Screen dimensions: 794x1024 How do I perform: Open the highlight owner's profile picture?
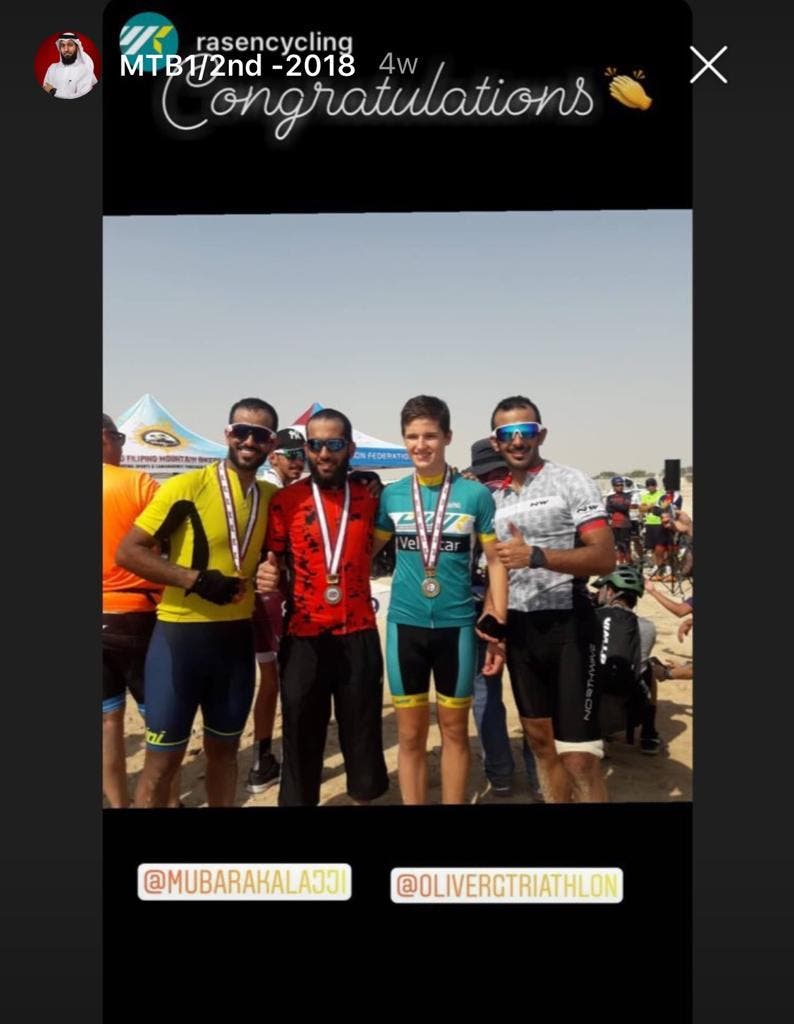68,65
